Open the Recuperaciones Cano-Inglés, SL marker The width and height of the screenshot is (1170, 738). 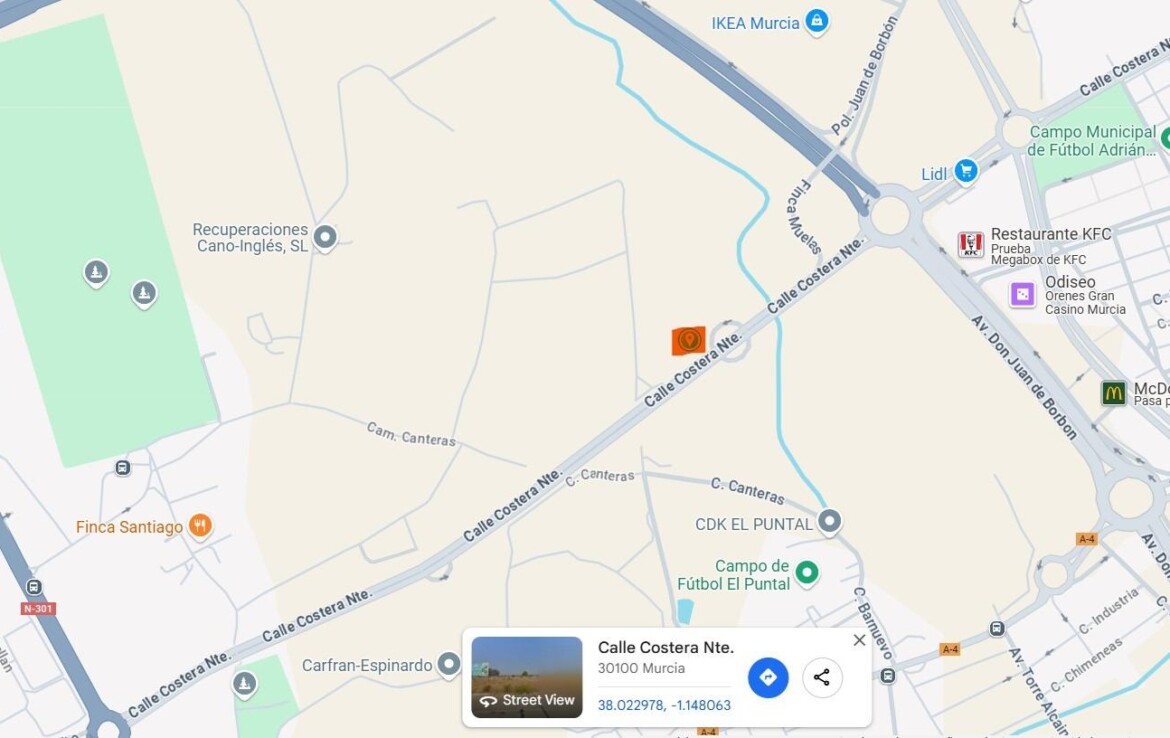[324, 237]
